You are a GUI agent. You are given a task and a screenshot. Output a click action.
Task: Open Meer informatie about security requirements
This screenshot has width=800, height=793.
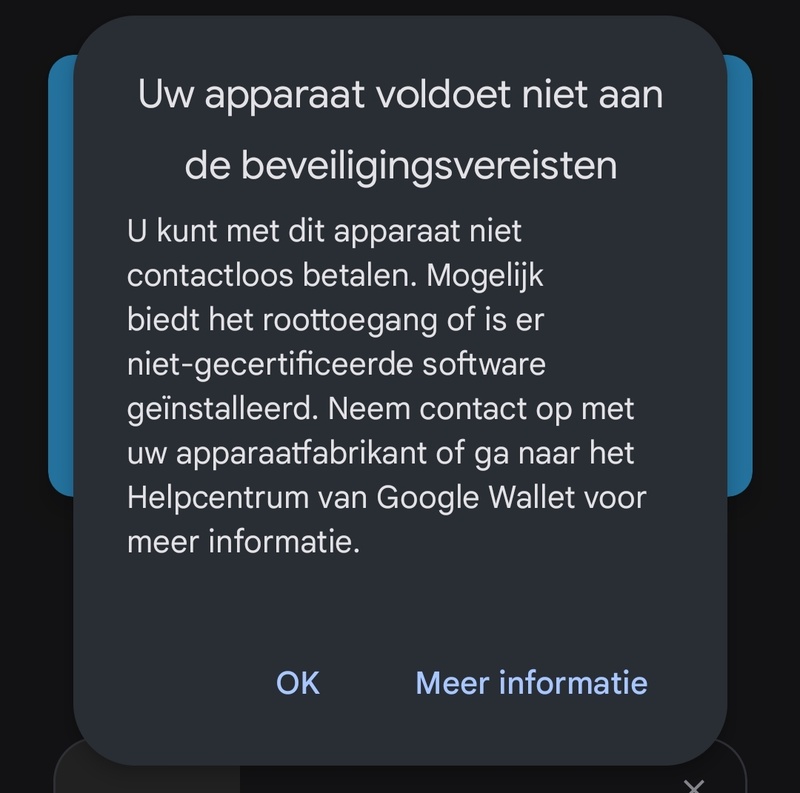[531, 682]
